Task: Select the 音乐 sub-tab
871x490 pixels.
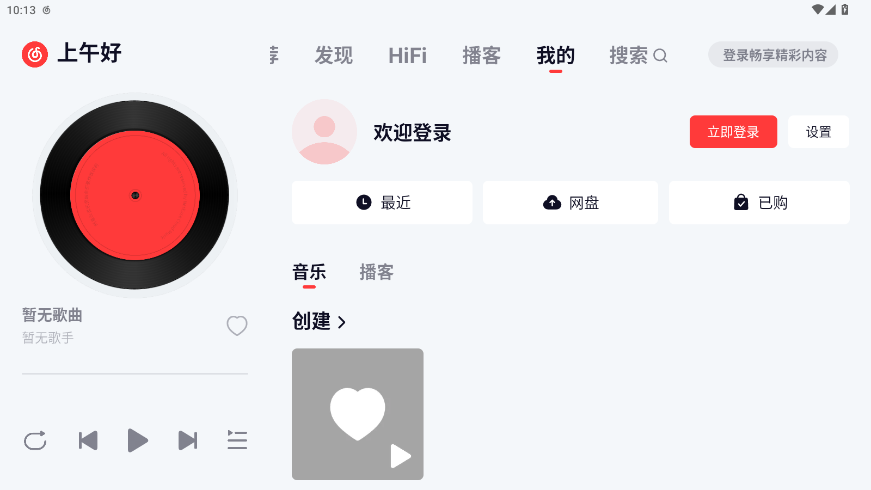Action: (x=309, y=272)
